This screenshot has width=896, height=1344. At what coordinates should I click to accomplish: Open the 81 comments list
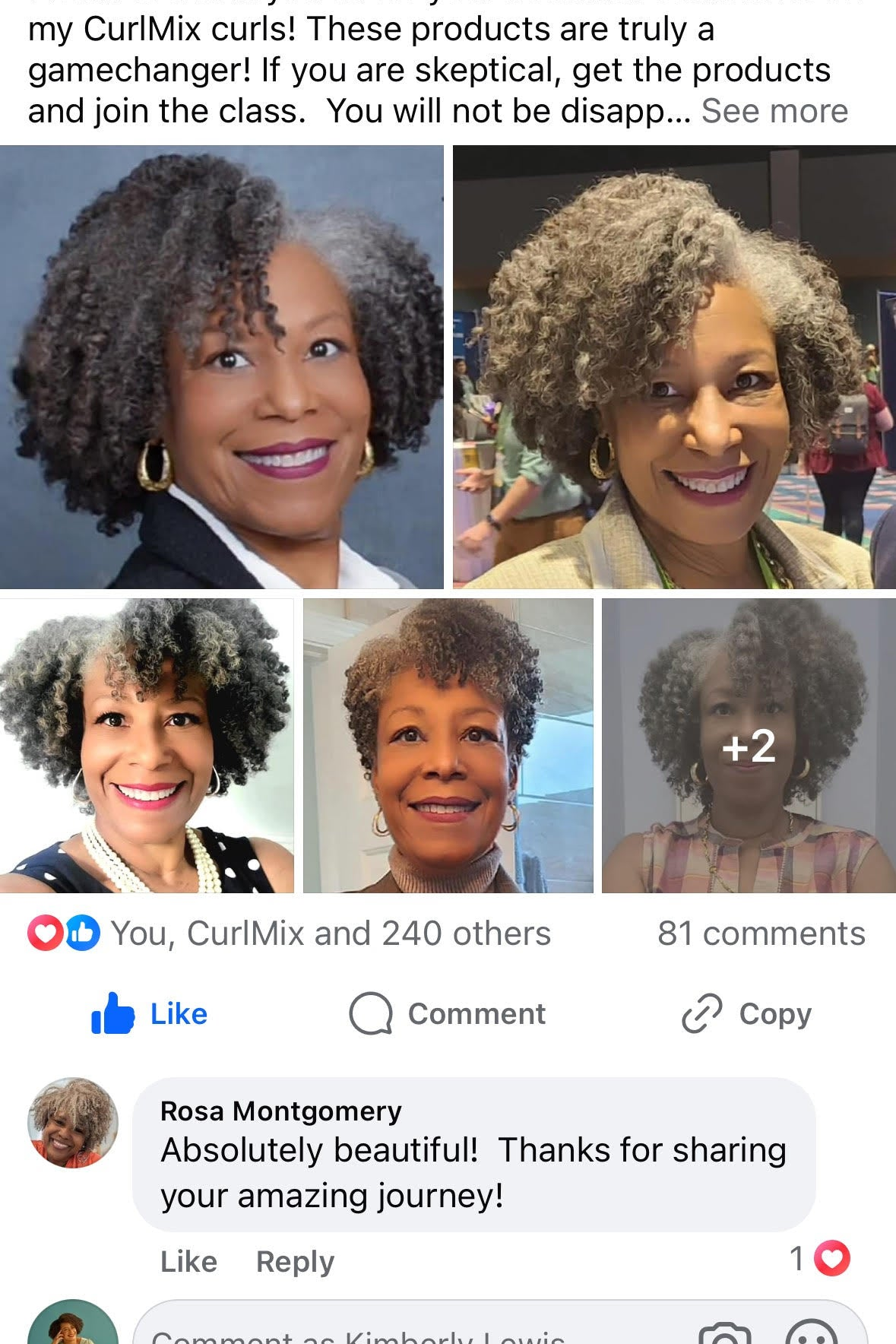[x=761, y=934]
